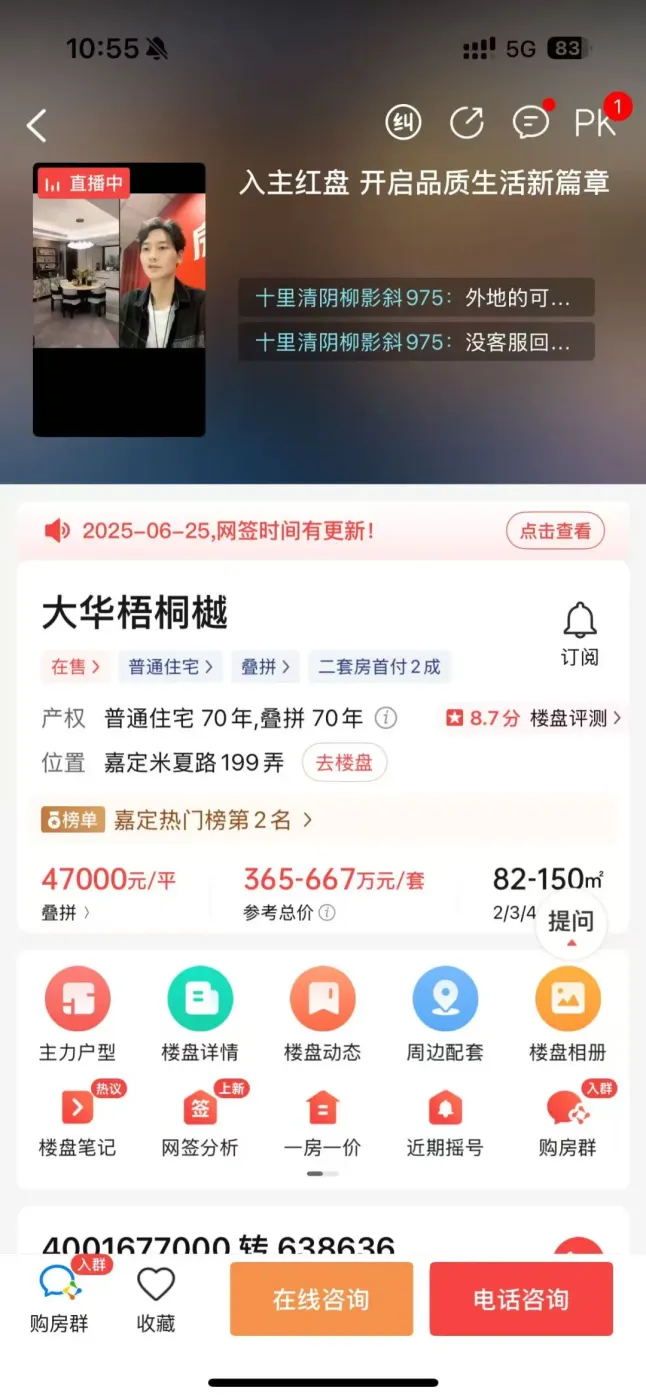Image resolution: width=646 pixels, height=1400 pixels.
Task: Subscribe via the 订阅 bell
Action: click(579, 634)
